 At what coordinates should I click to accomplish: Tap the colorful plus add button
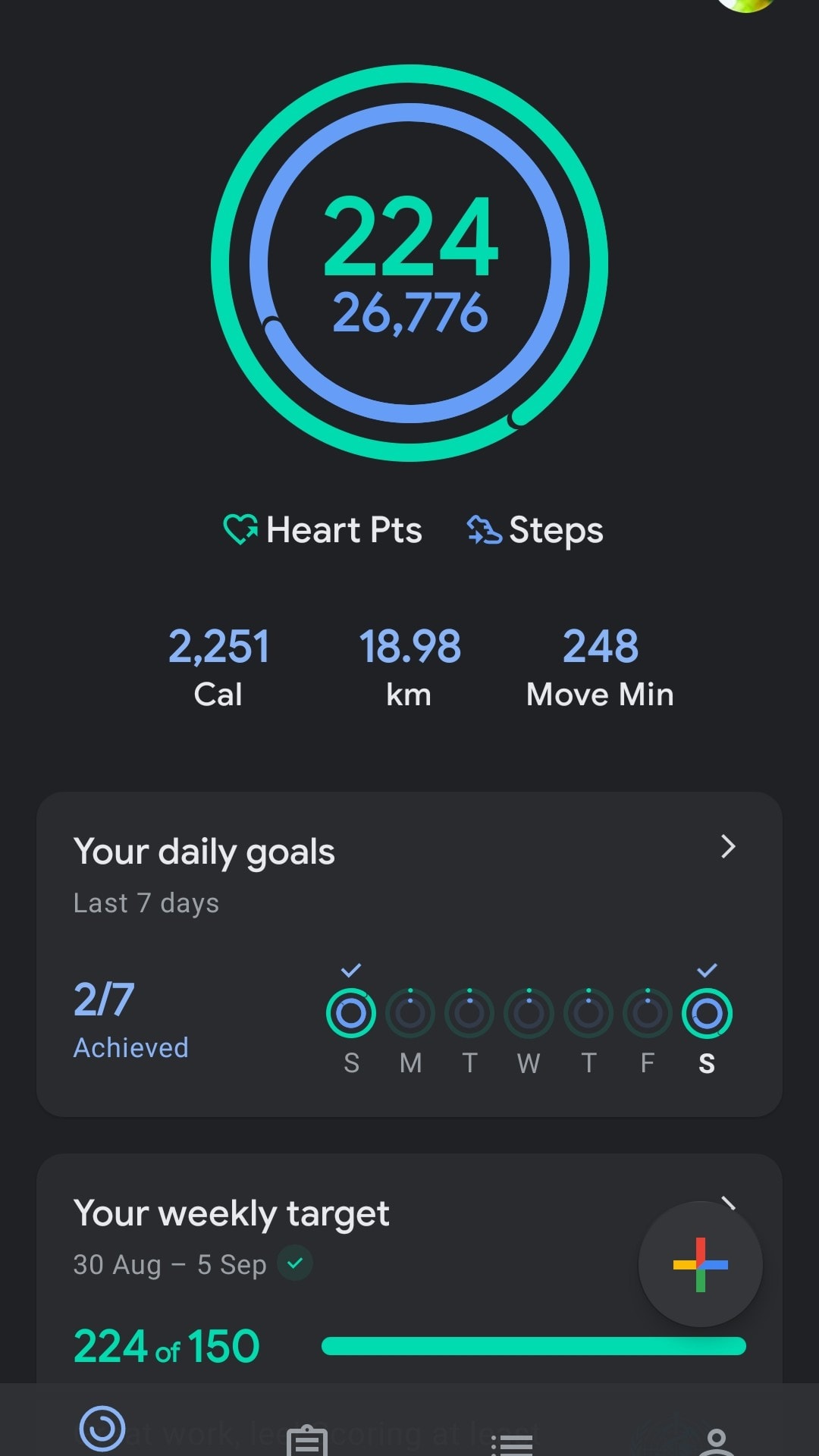coord(701,1264)
